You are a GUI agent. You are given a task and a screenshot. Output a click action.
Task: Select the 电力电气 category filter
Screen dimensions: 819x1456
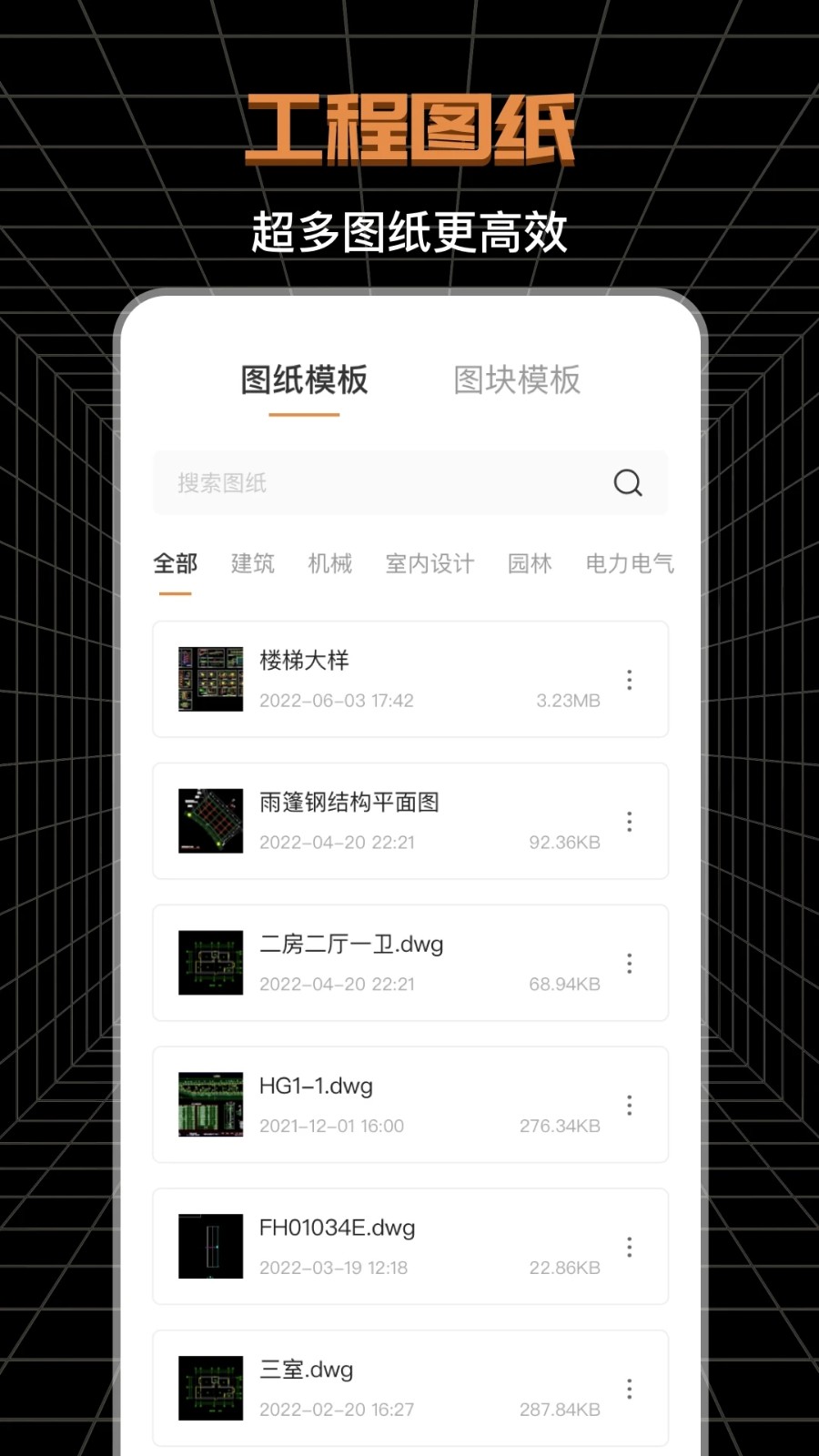point(630,564)
